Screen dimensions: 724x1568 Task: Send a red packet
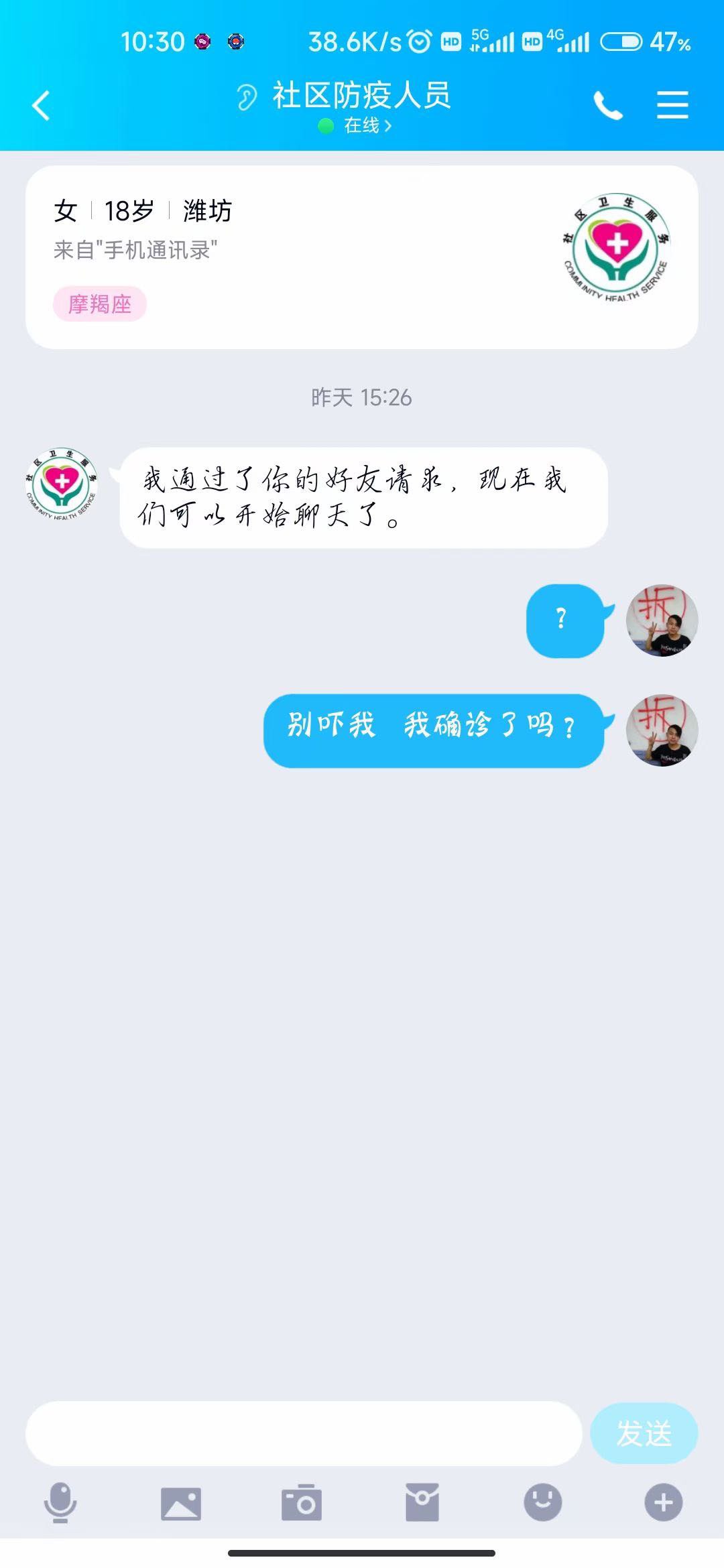(x=422, y=1503)
